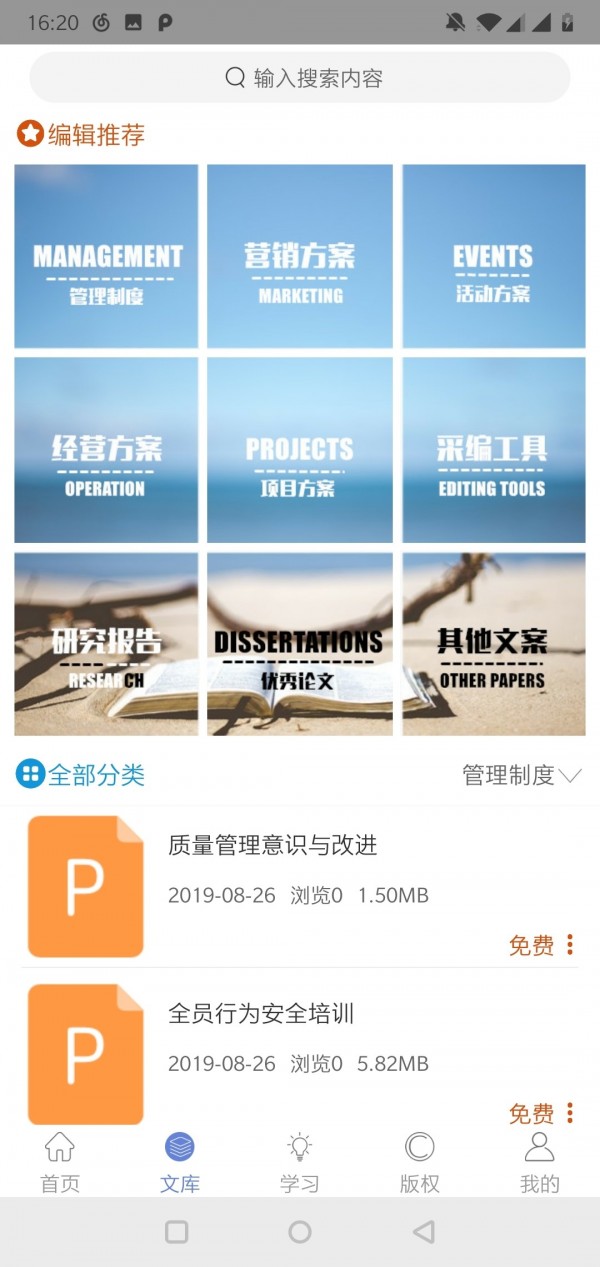
Task: Open the 经营方案 Operation tile
Action: 107,450
